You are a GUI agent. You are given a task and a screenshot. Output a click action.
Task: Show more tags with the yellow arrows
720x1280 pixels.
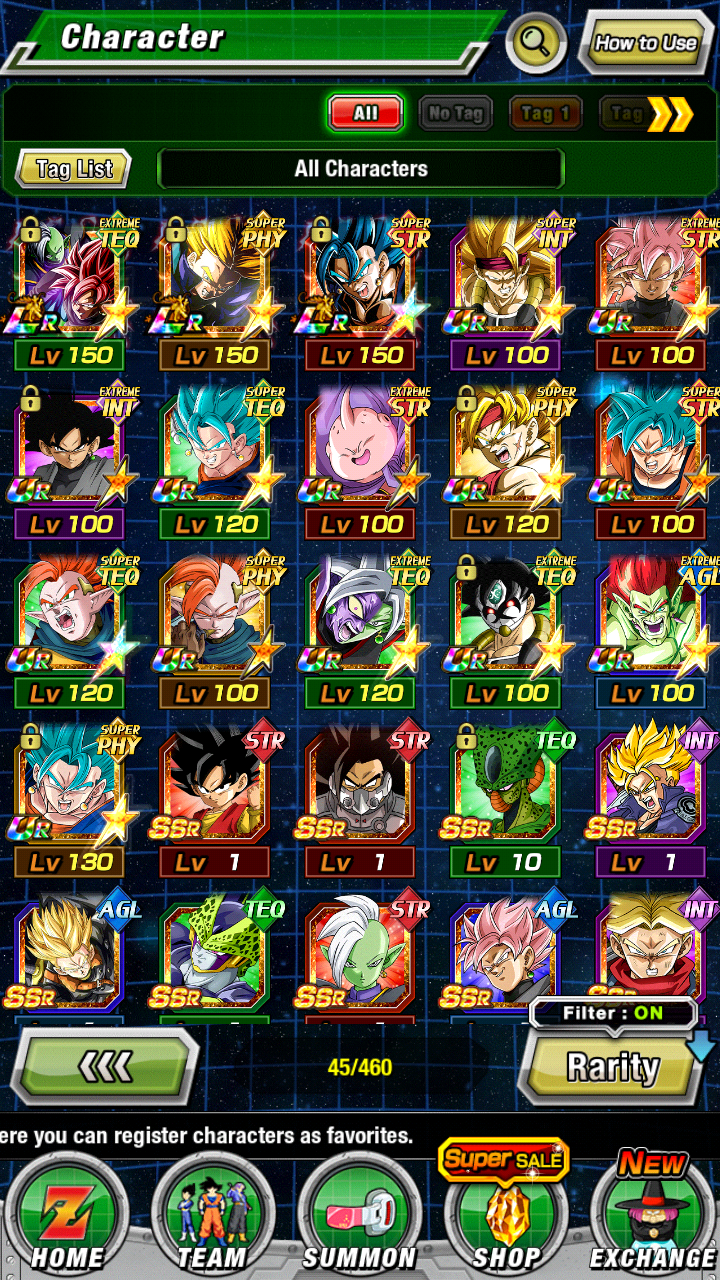pos(669,115)
